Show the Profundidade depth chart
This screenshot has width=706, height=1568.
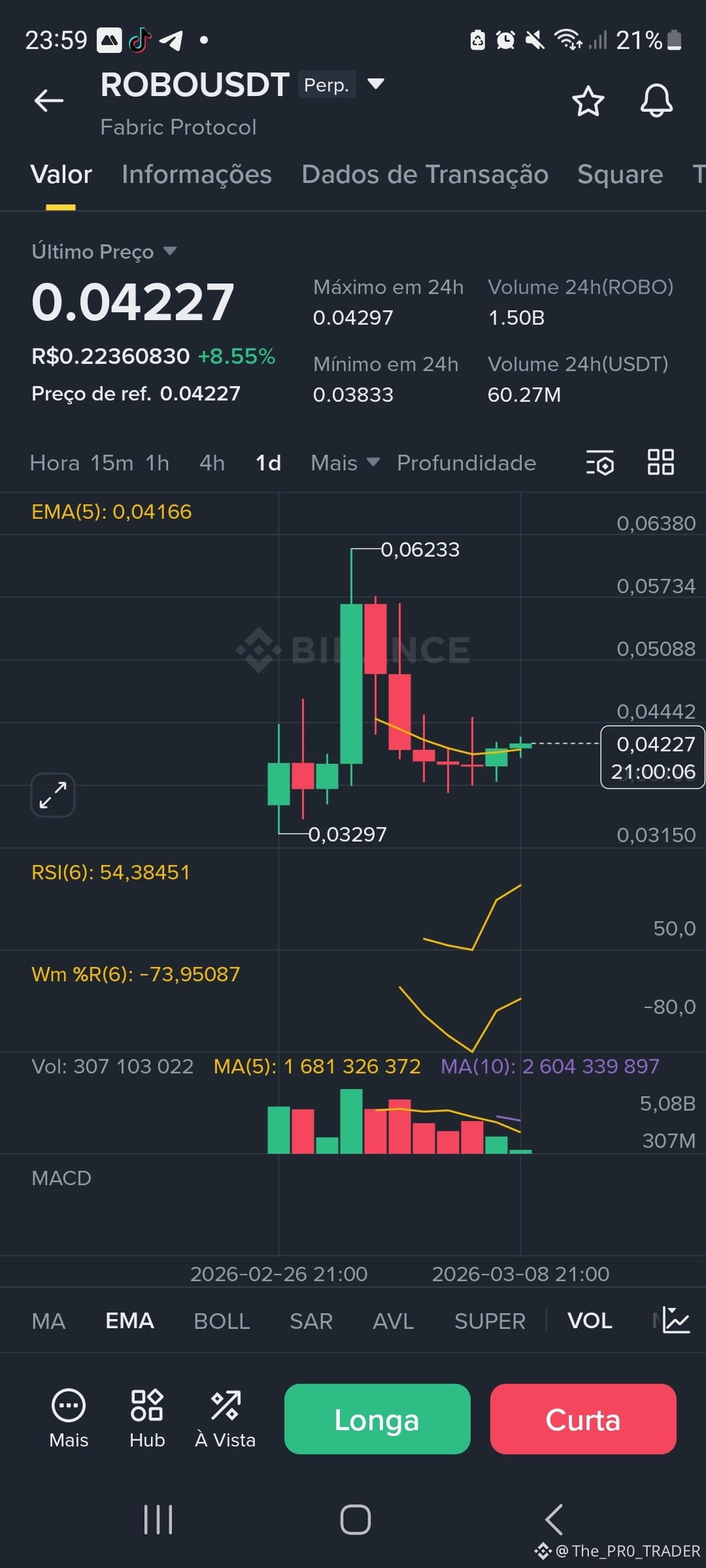coord(466,463)
